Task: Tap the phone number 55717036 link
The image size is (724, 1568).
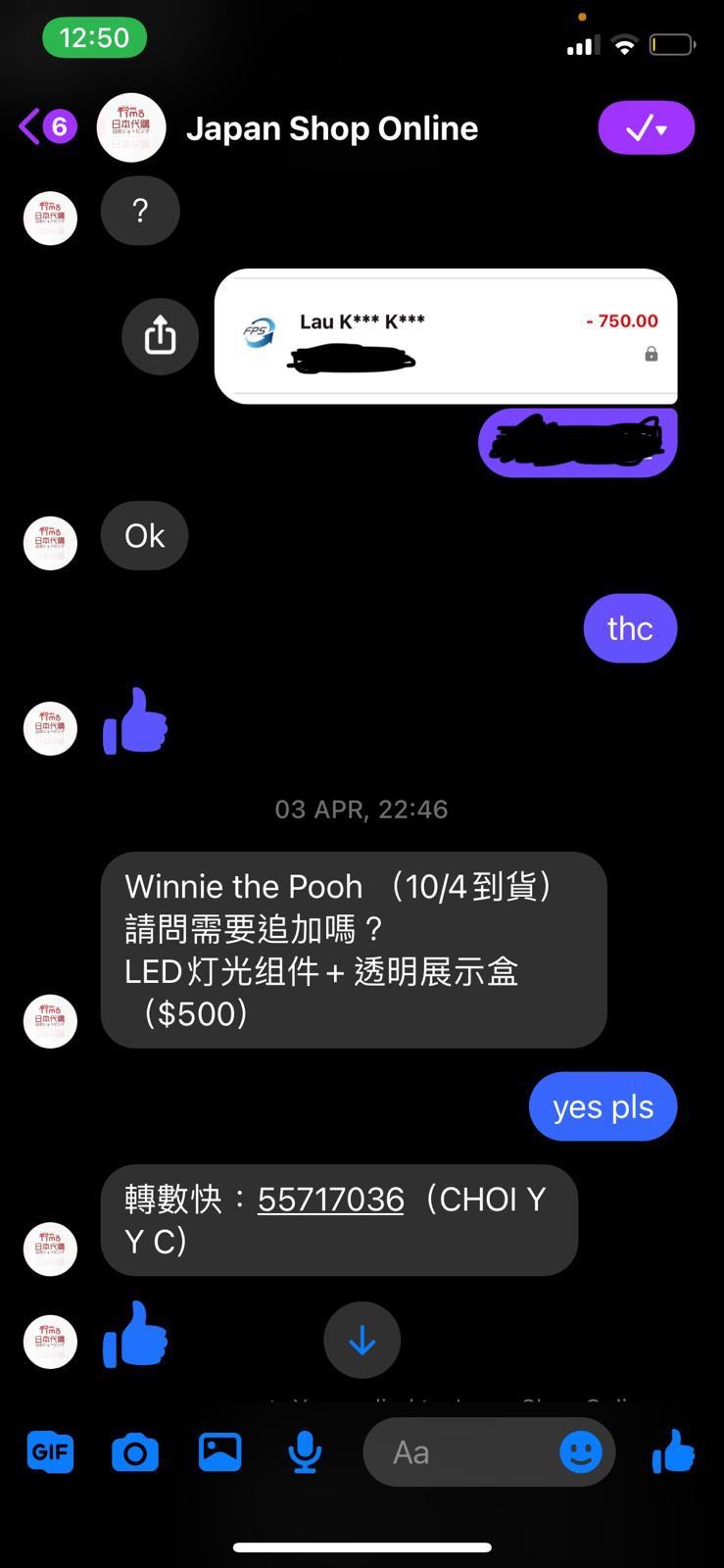Action: (x=330, y=1199)
